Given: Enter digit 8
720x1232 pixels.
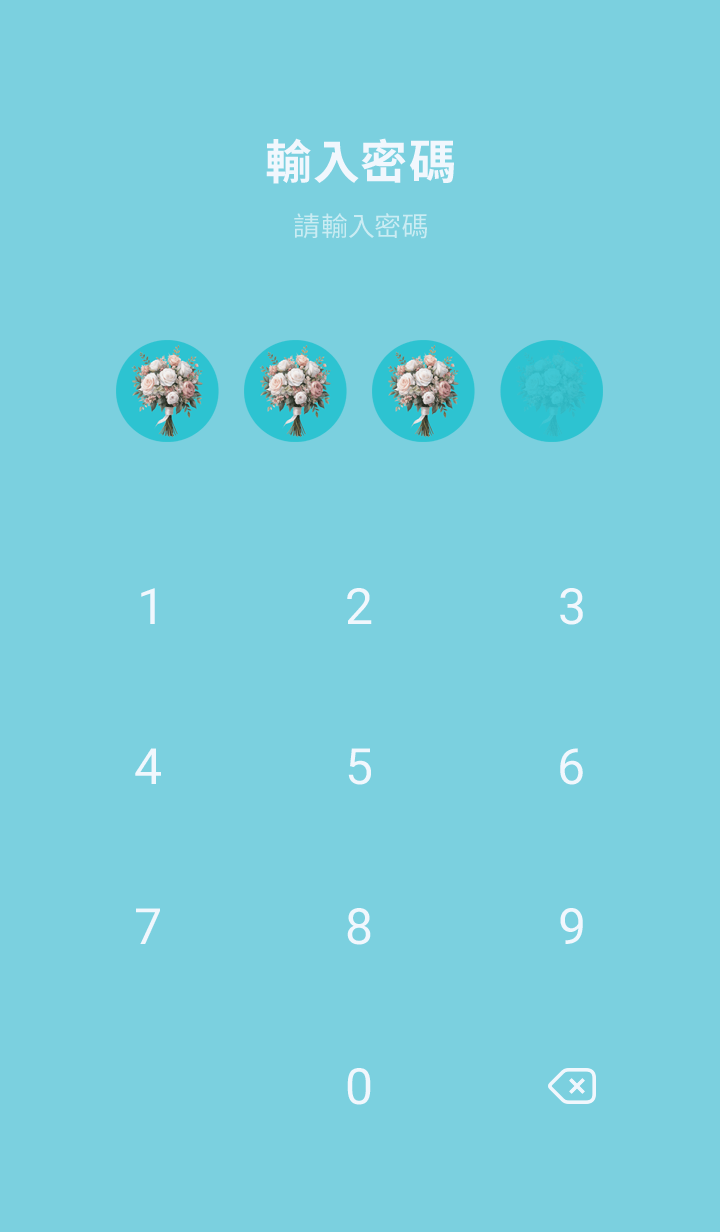Looking at the screenshot, I should 359,927.
